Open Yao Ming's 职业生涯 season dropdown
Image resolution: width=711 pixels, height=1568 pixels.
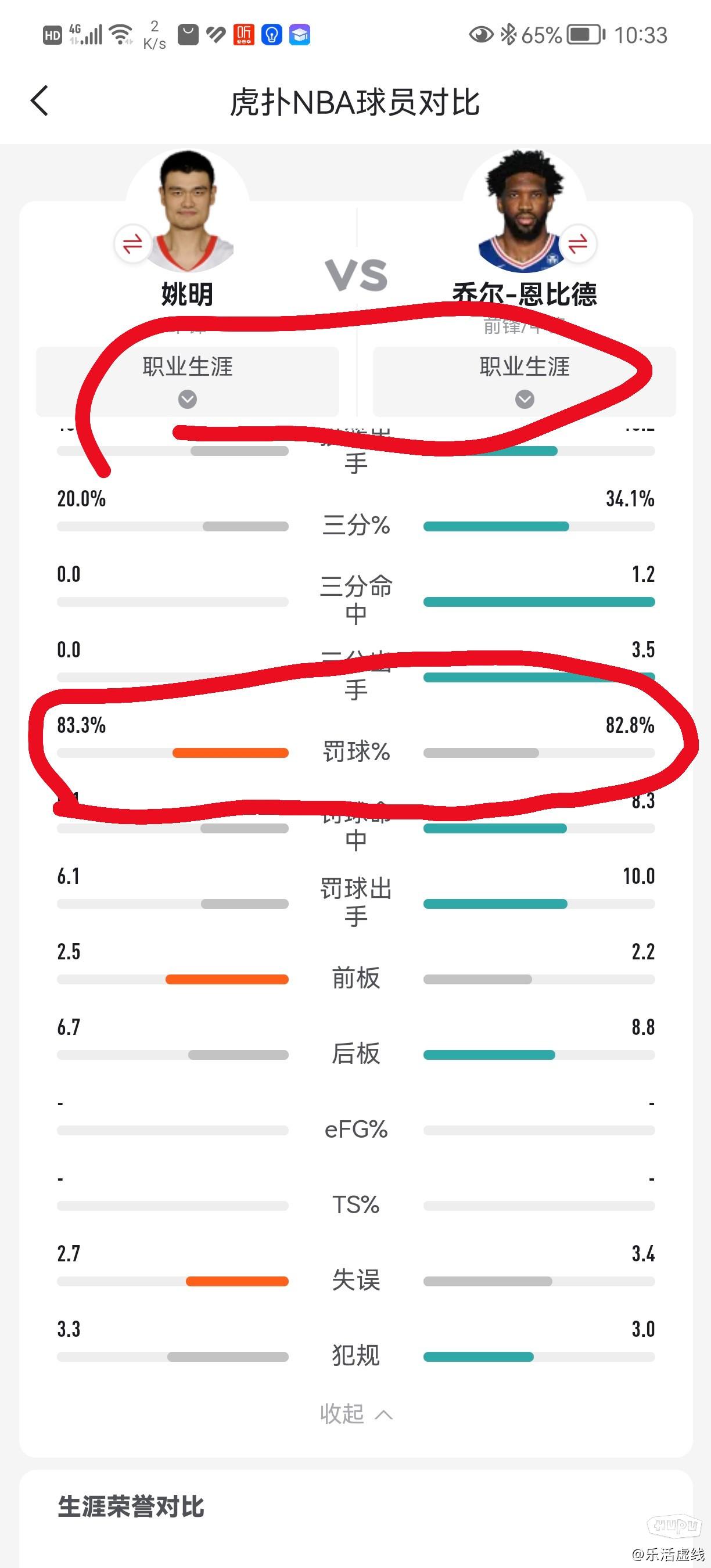pos(188,382)
